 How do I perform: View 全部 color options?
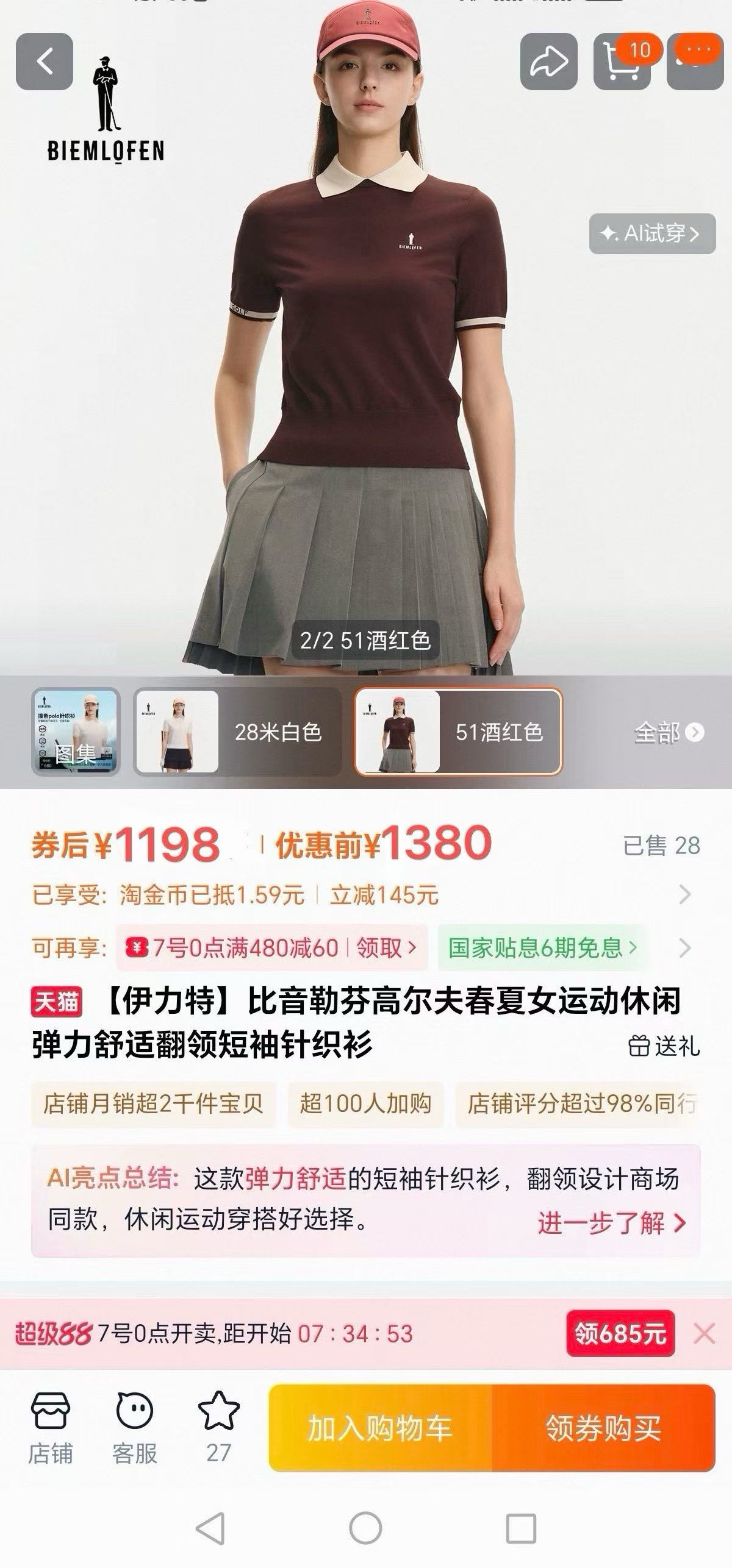[669, 732]
